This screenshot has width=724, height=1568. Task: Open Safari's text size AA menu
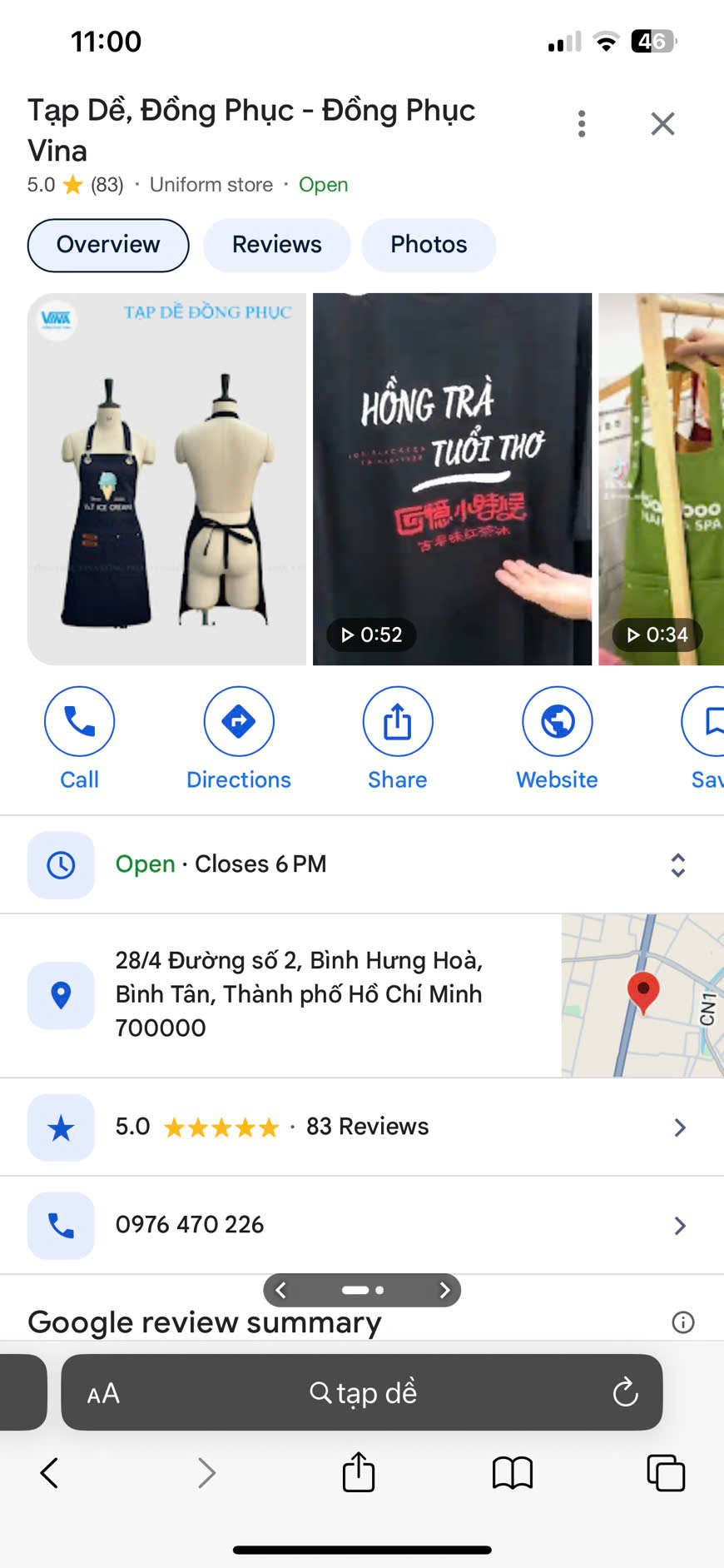coord(103,1393)
